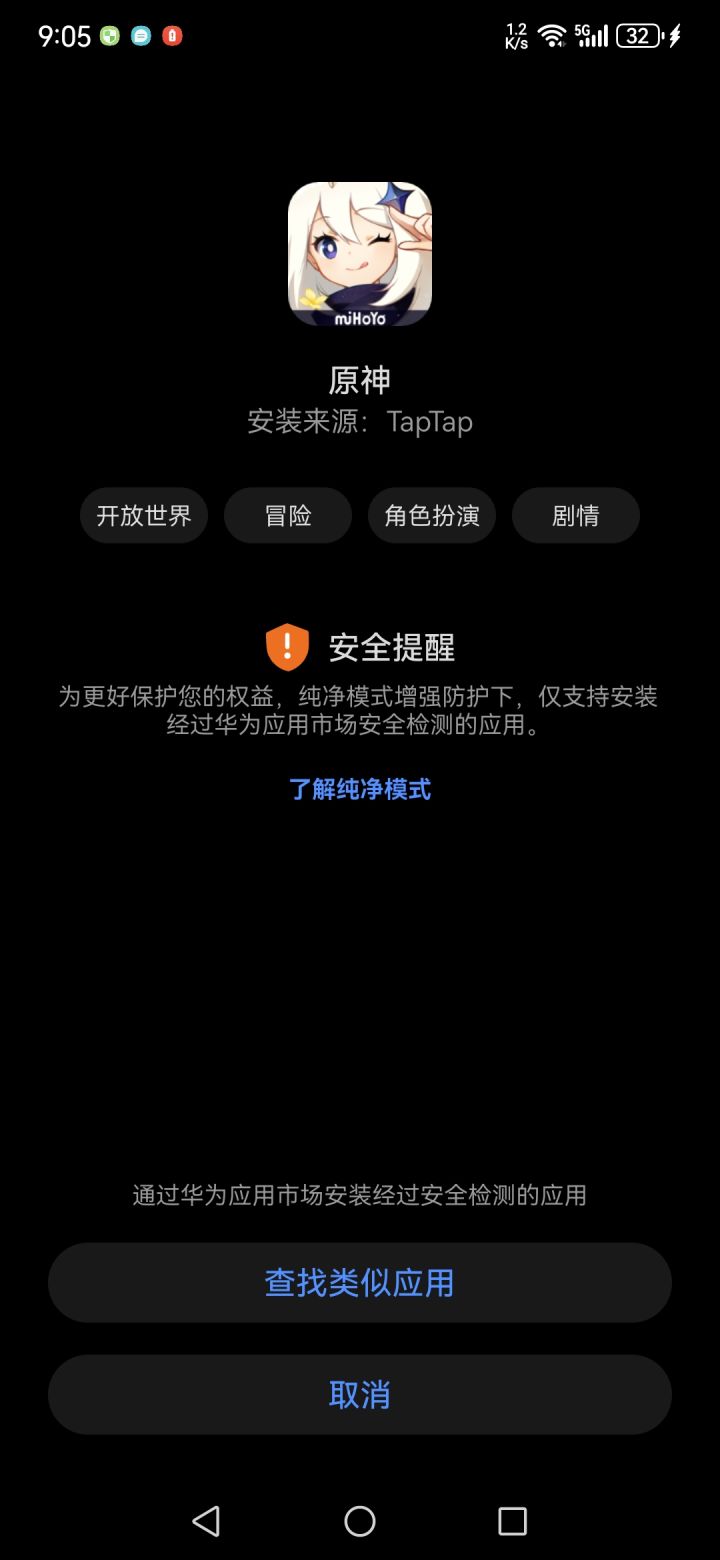Tap the home navigation button
Image resolution: width=720 pixels, height=1560 pixels.
(x=359, y=1522)
